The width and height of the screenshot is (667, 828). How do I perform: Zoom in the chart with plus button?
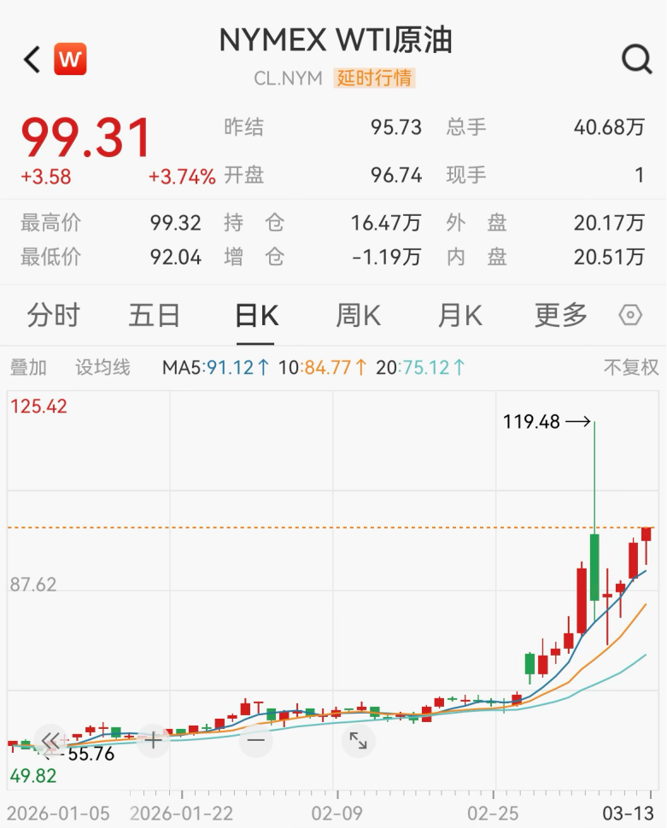click(152, 741)
